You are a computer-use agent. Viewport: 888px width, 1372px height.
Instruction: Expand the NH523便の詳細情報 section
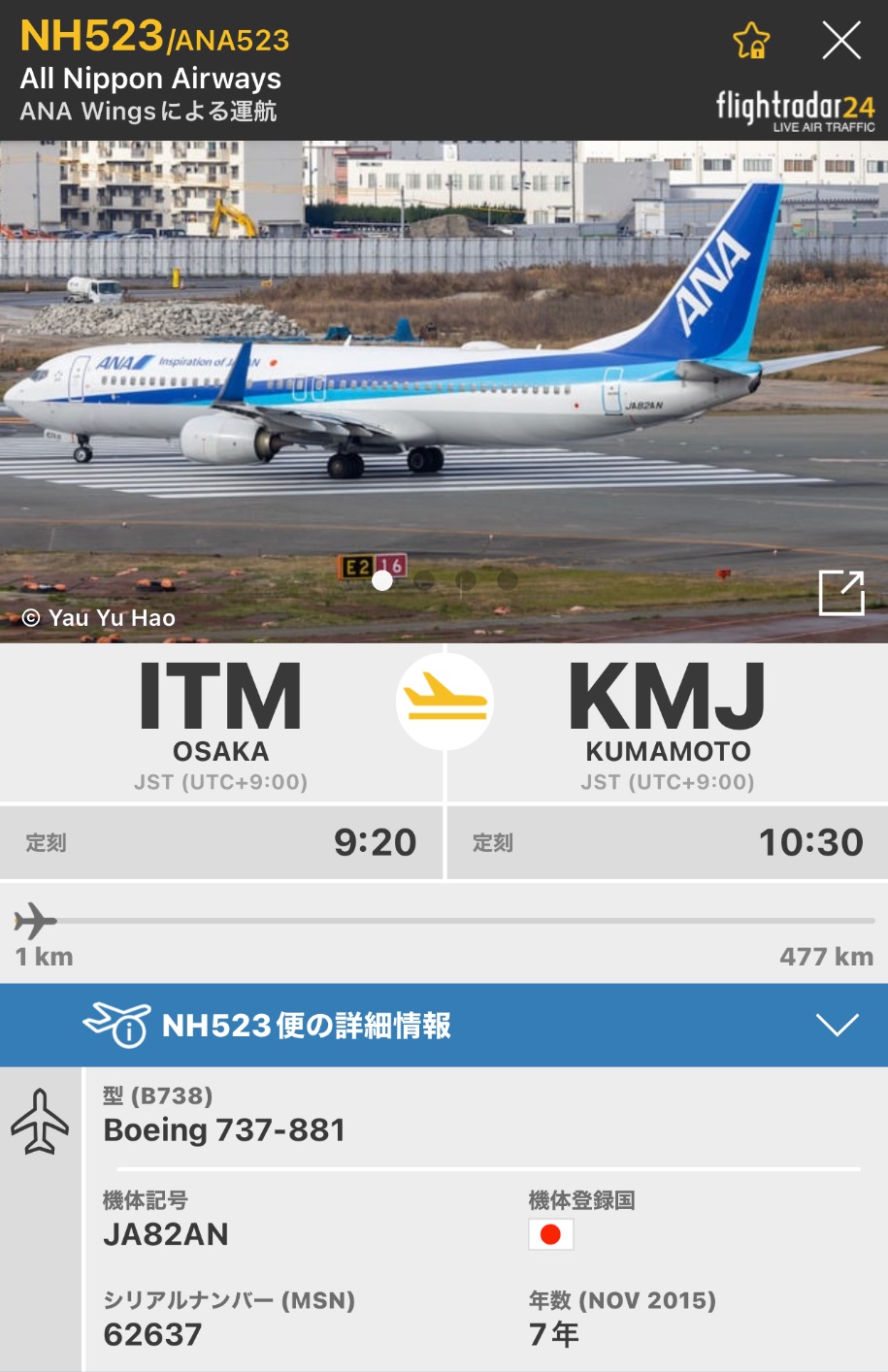[x=835, y=1025]
